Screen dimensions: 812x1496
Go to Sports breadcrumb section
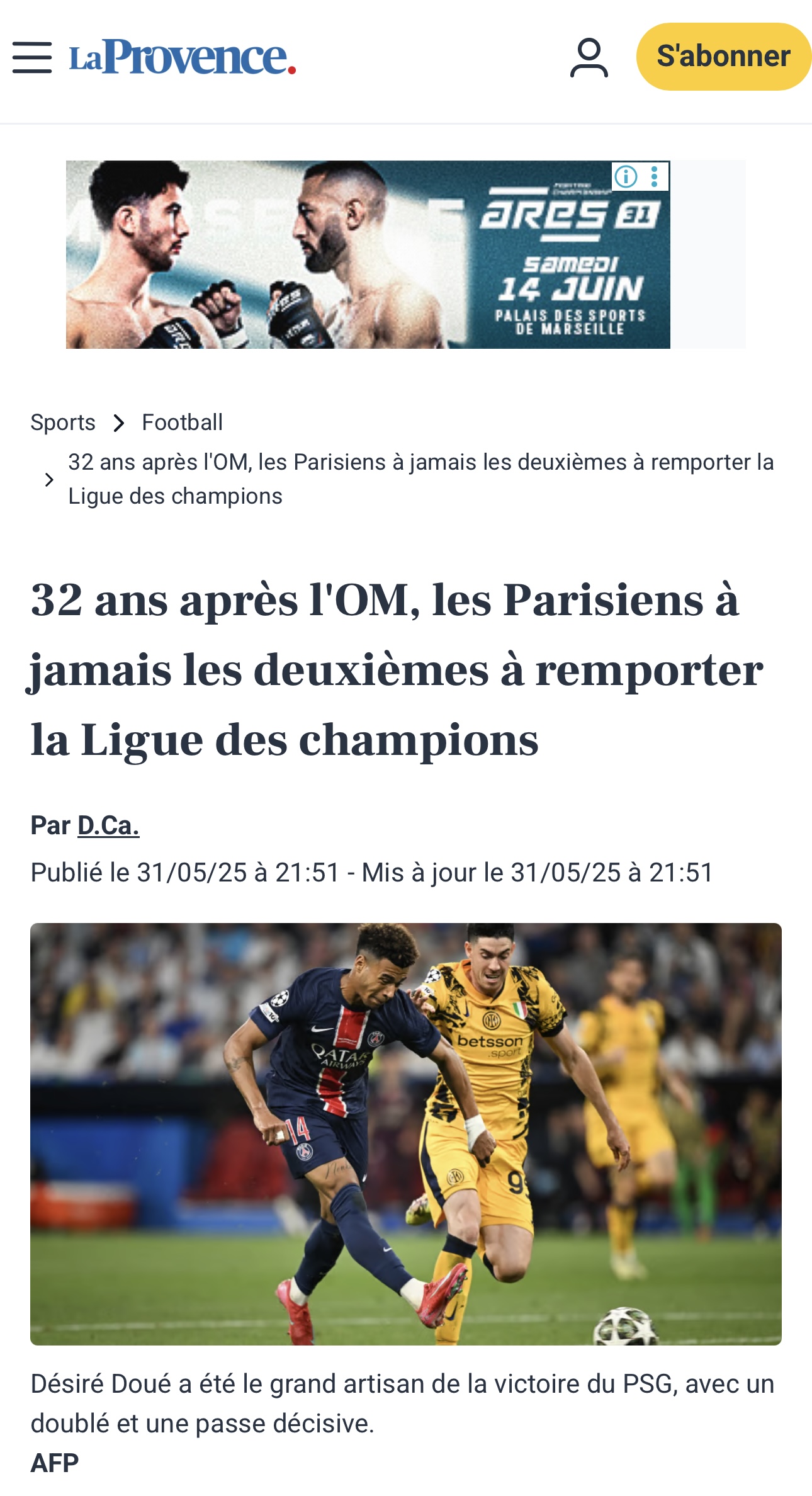[x=63, y=422]
